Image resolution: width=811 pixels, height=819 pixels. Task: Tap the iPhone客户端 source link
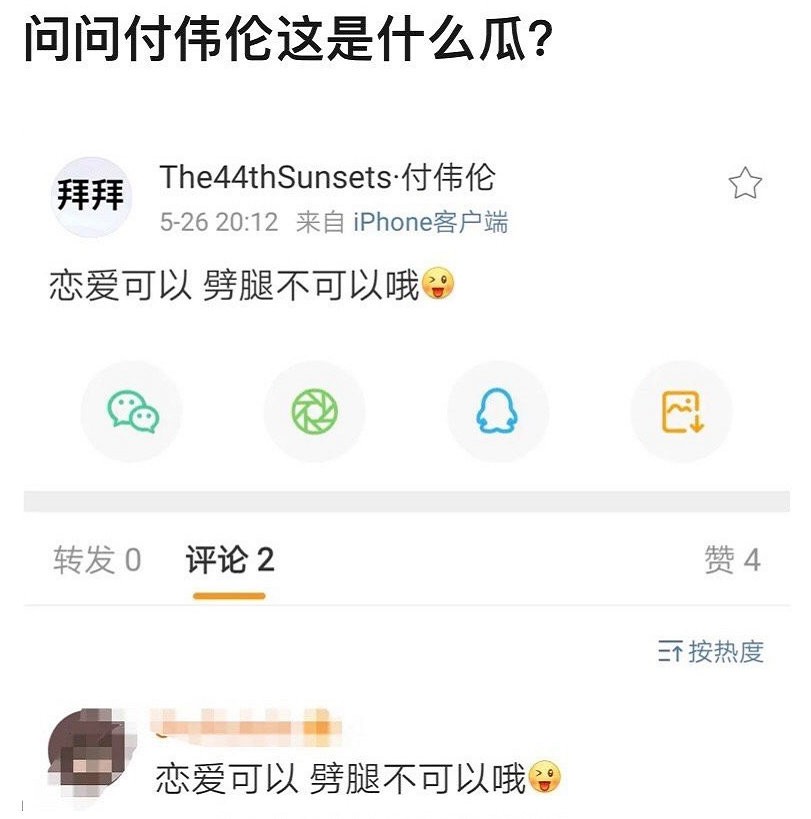click(430, 222)
